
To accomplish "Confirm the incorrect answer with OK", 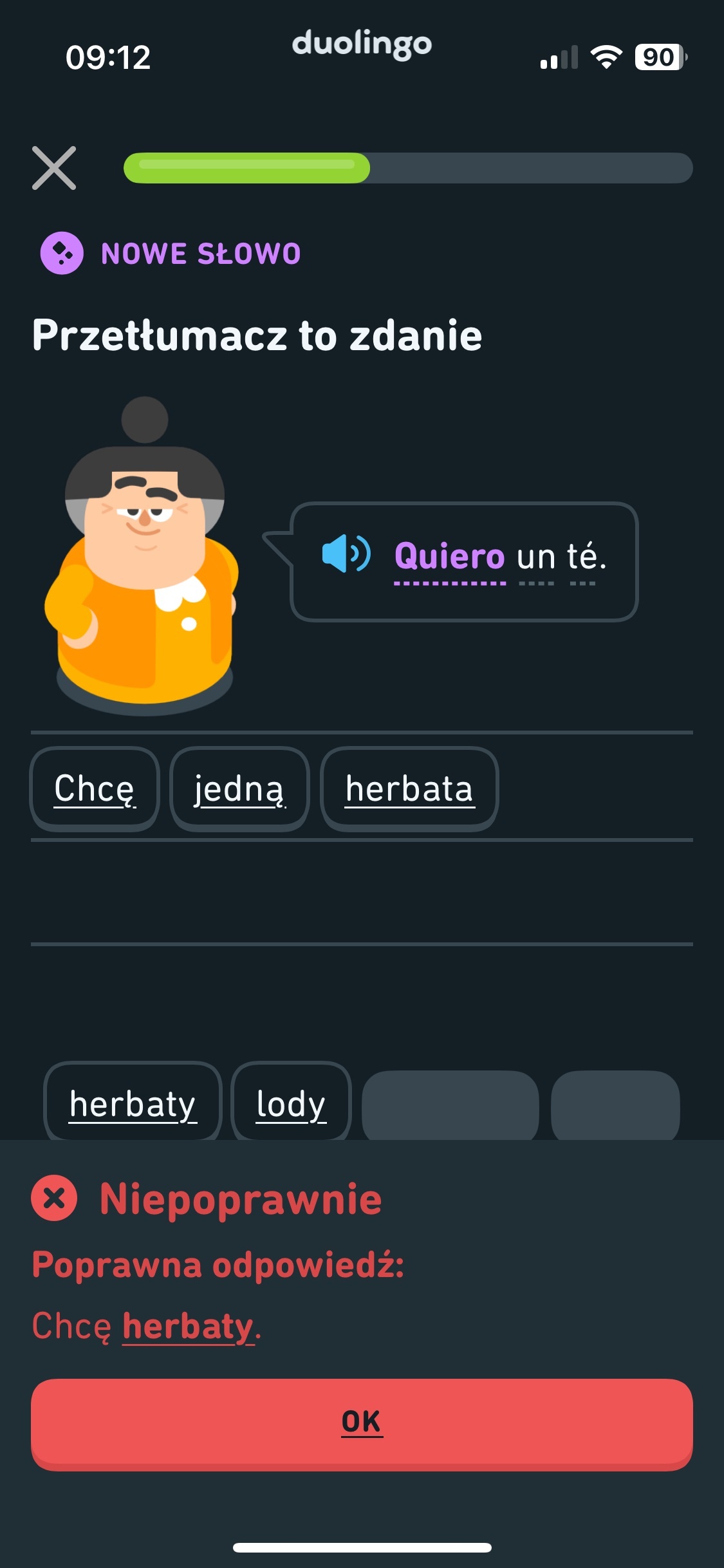I will 362,1423.
